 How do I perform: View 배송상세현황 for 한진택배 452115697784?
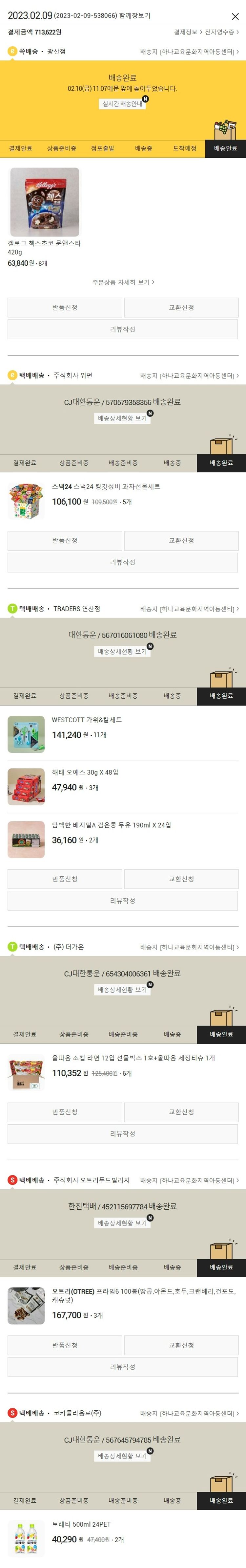pyautogui.click(x=123, y=1223)
